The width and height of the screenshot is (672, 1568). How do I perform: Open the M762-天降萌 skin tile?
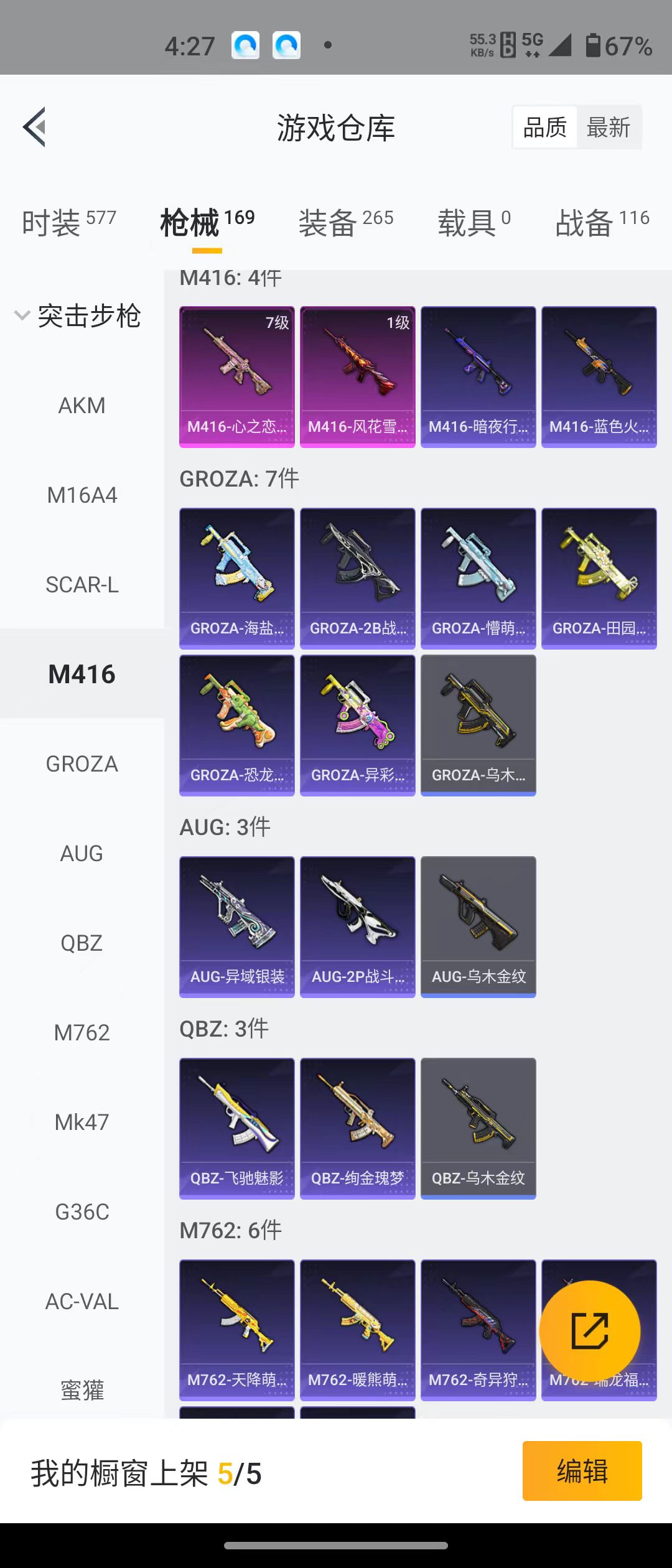pos(236,1330)
